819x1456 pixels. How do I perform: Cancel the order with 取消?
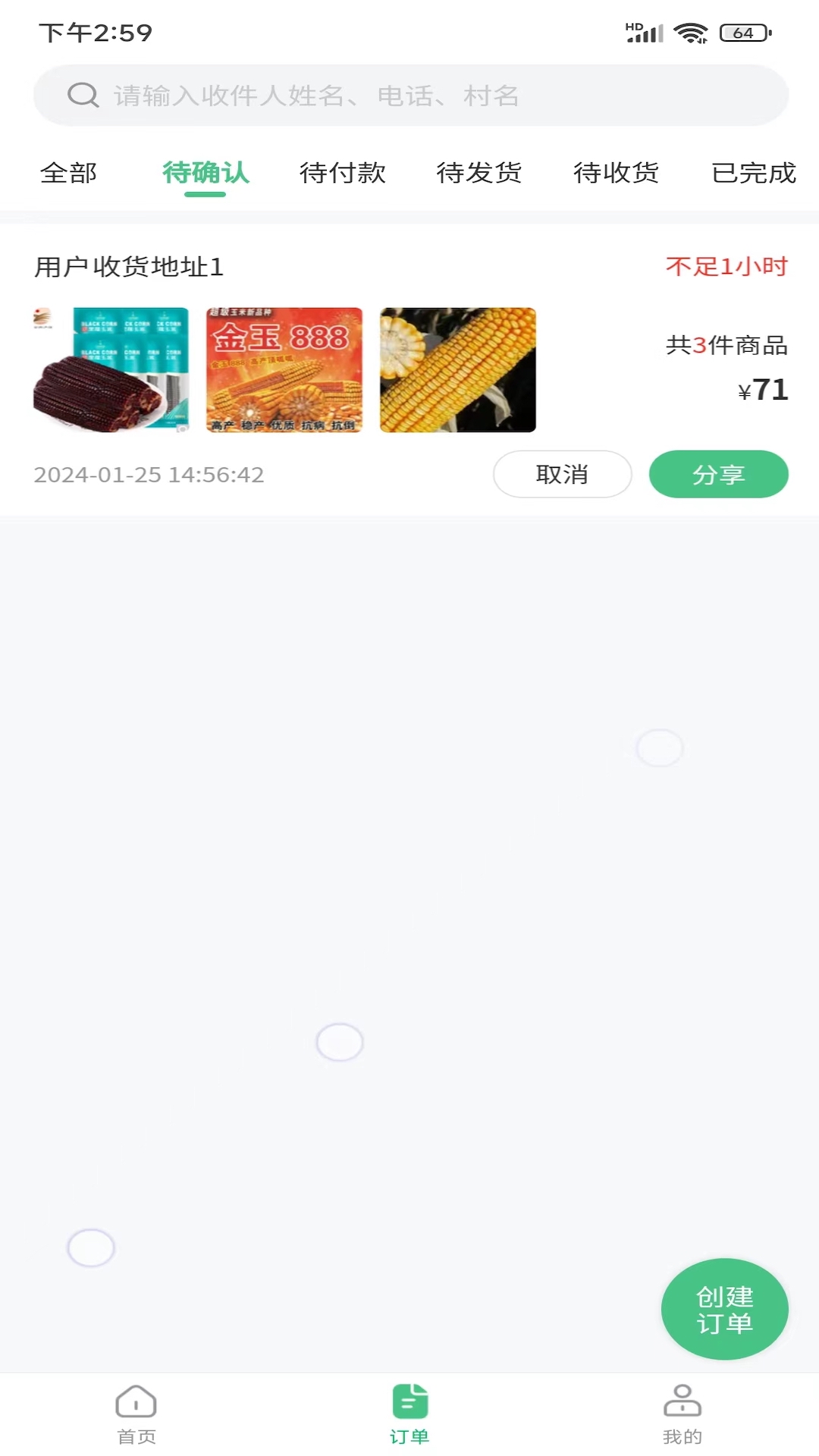tap(562, 475)
